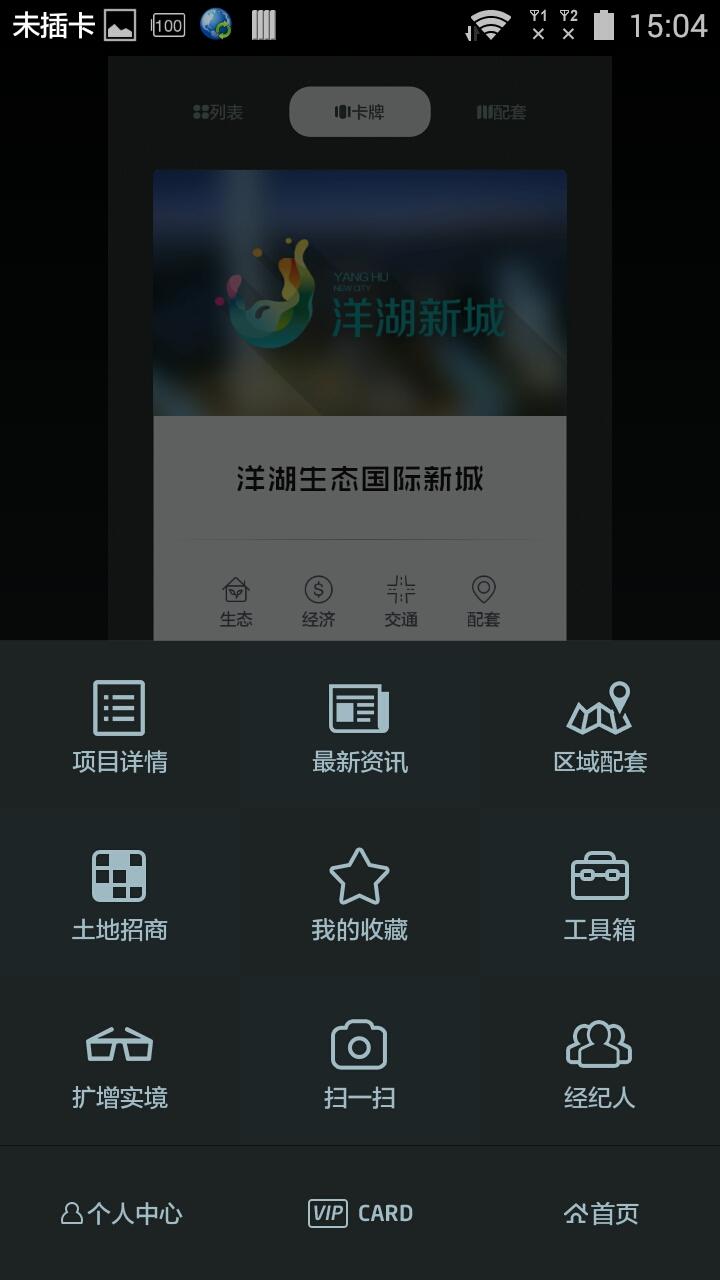
Task: Open 最新资讯 latest news
Action: (x=359, y=726)
